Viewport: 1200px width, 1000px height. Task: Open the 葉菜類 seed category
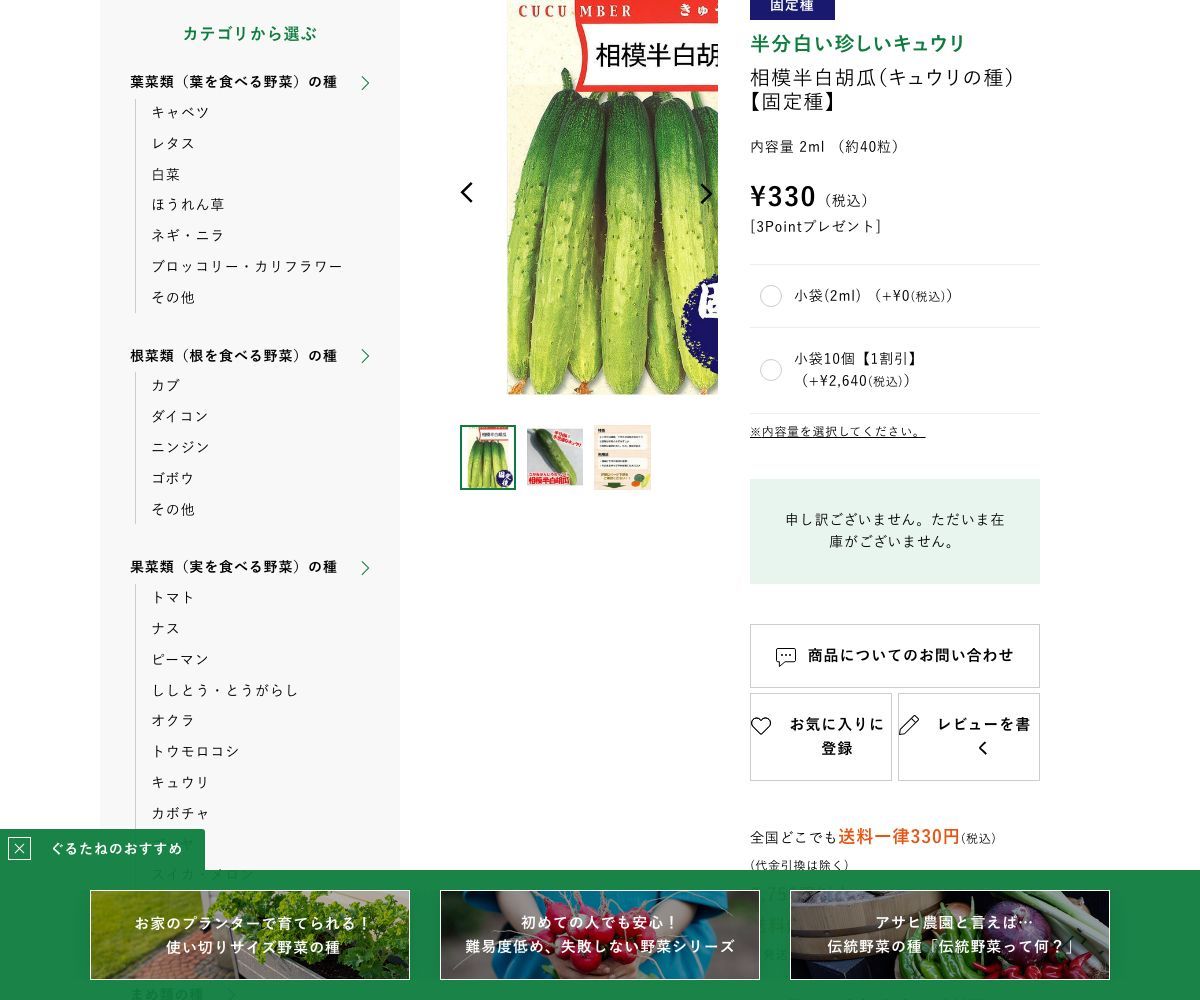coord(234,82)
